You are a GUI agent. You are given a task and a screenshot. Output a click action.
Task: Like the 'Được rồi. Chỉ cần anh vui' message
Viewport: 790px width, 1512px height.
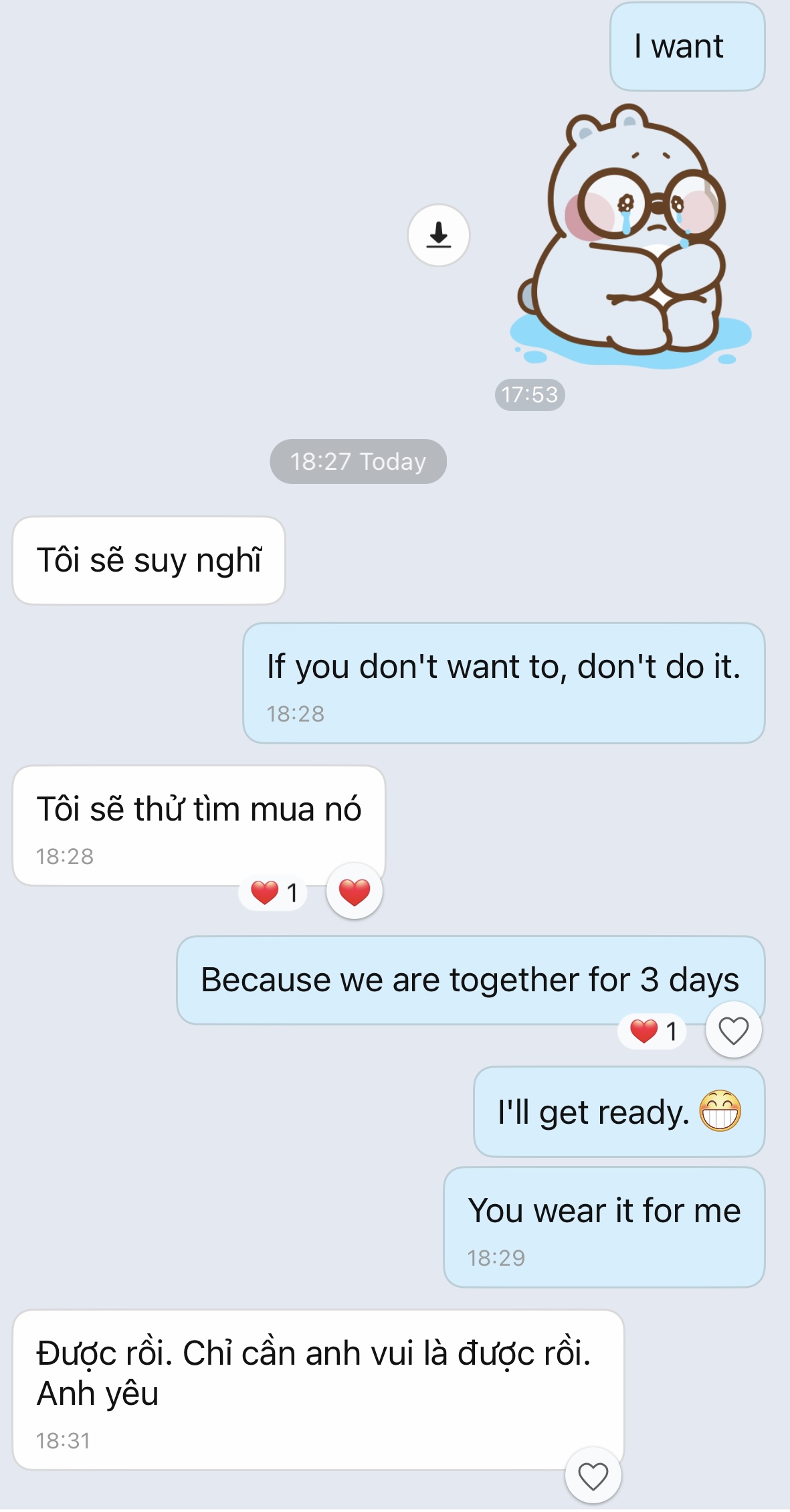click(593, 1476)
